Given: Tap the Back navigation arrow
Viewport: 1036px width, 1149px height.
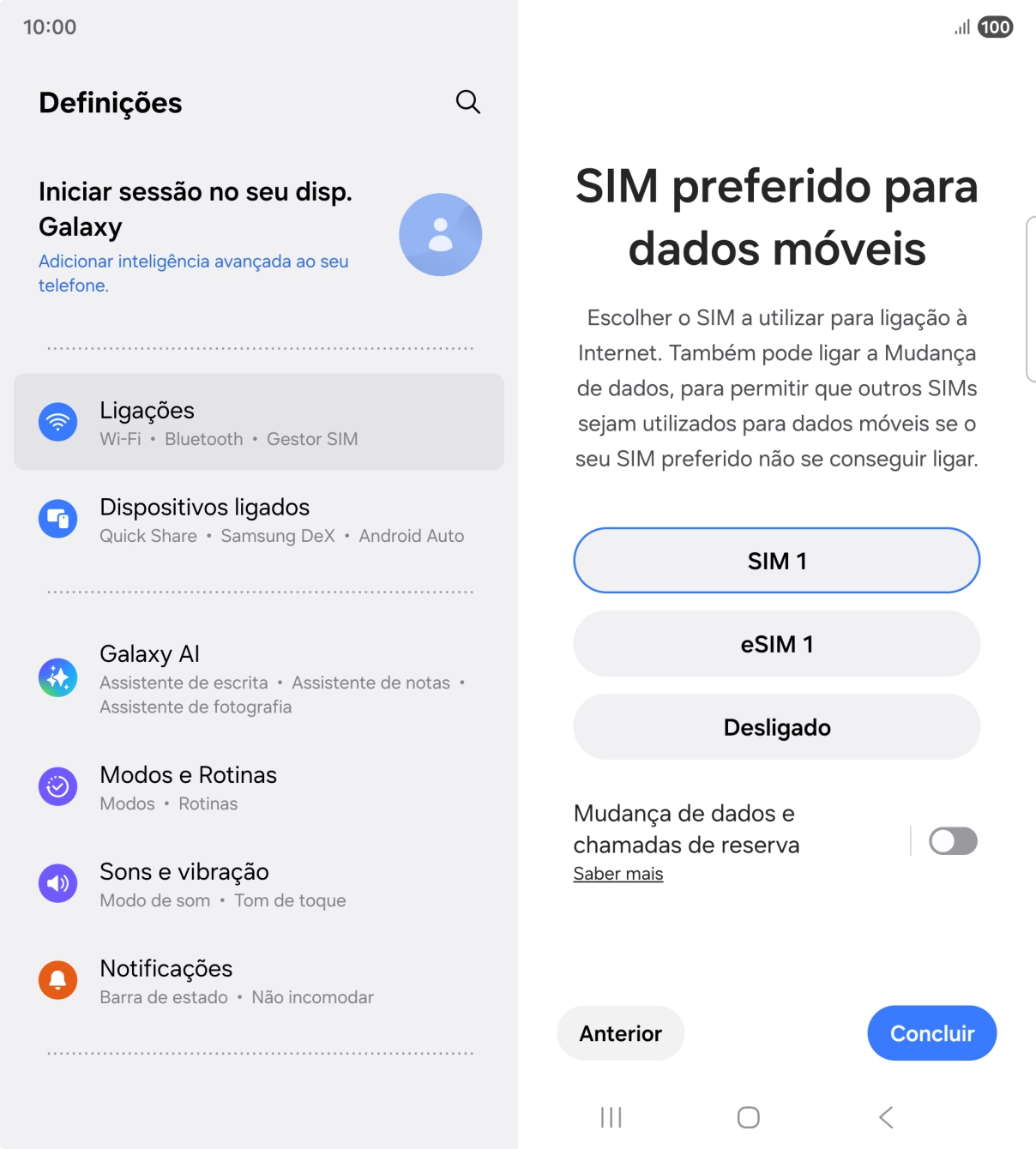Looking at the screenshot, I should point(885,1117).
